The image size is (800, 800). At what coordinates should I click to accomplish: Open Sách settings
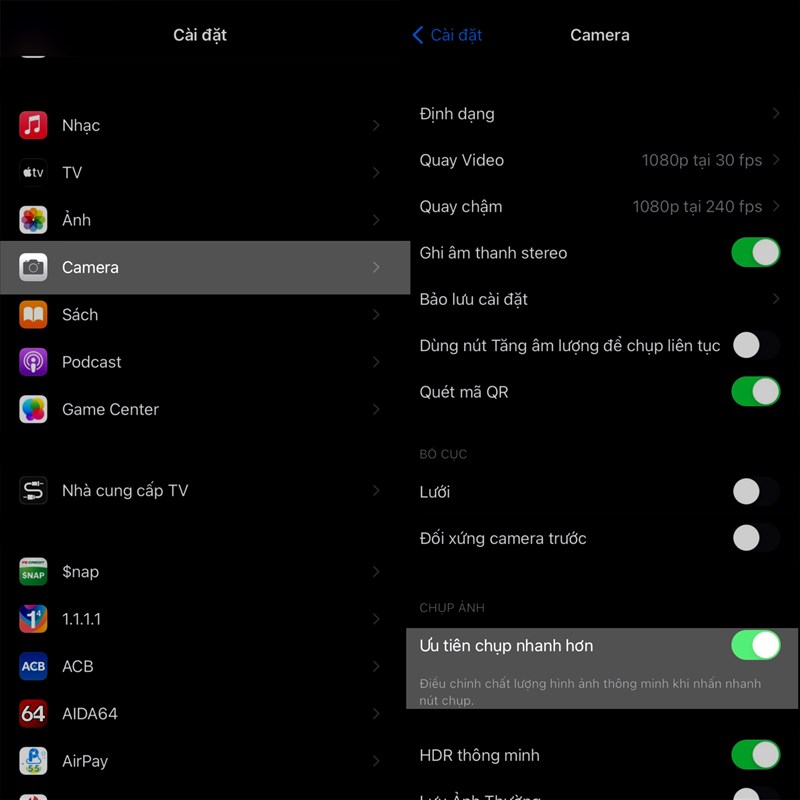200,315
